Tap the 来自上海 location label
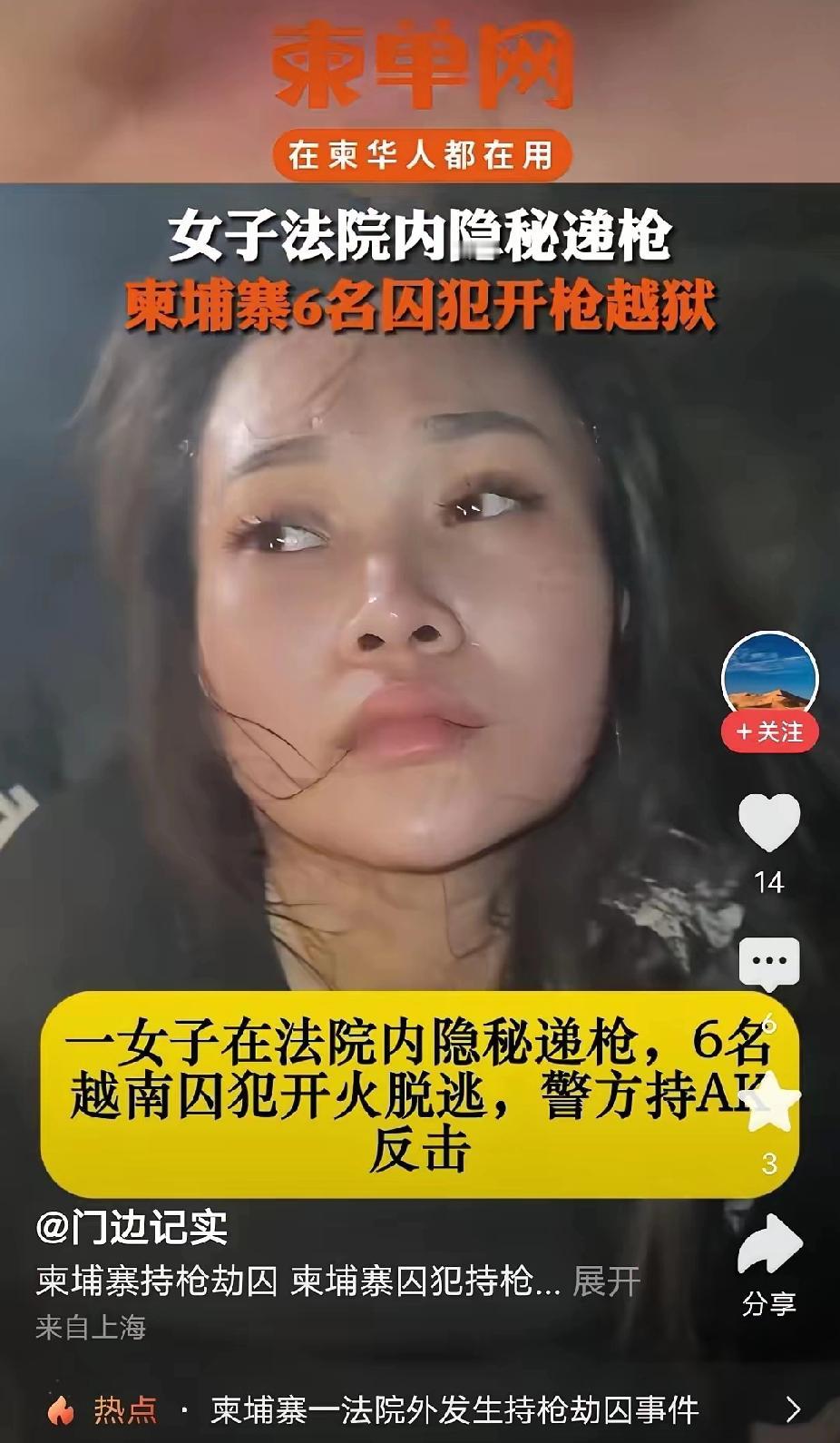 93,1321
